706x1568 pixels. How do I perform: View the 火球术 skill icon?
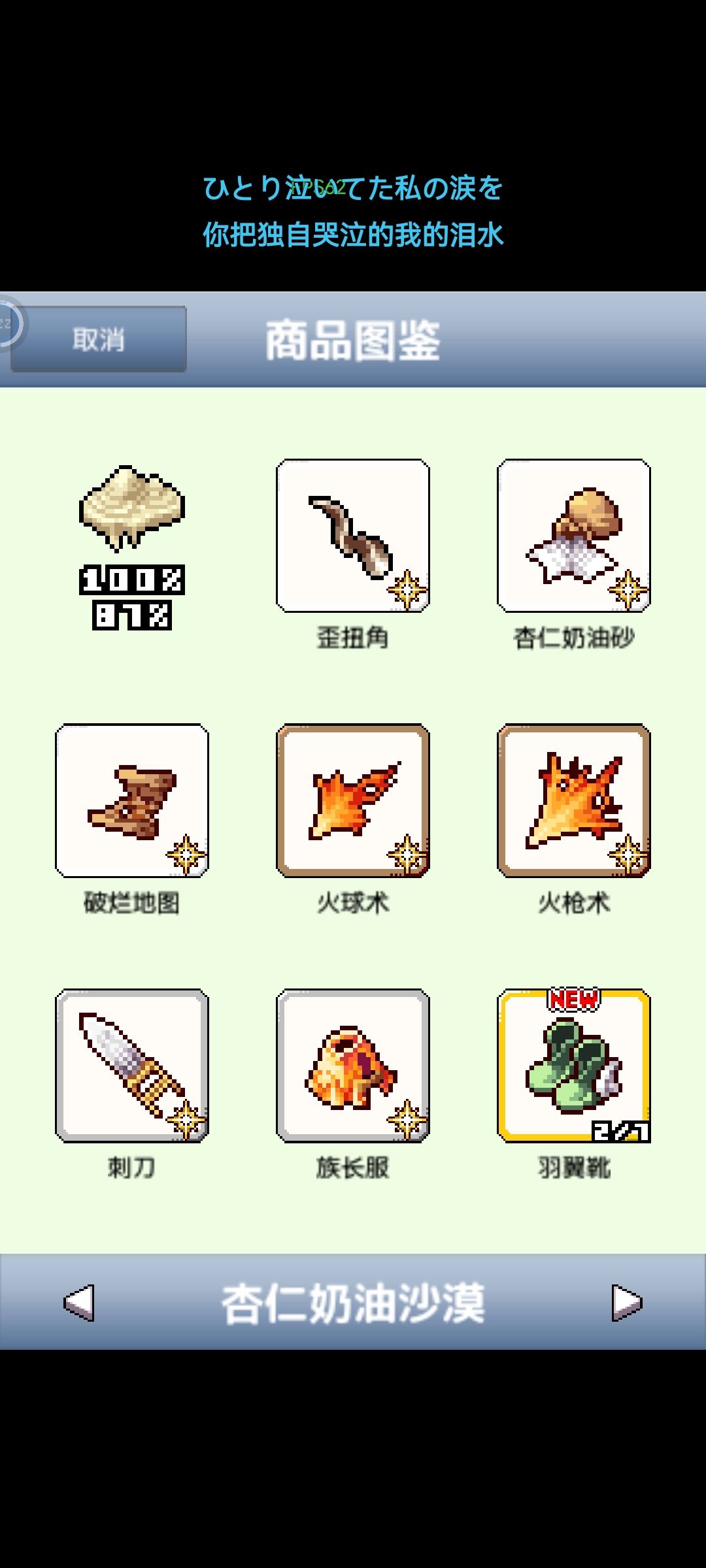353,800
